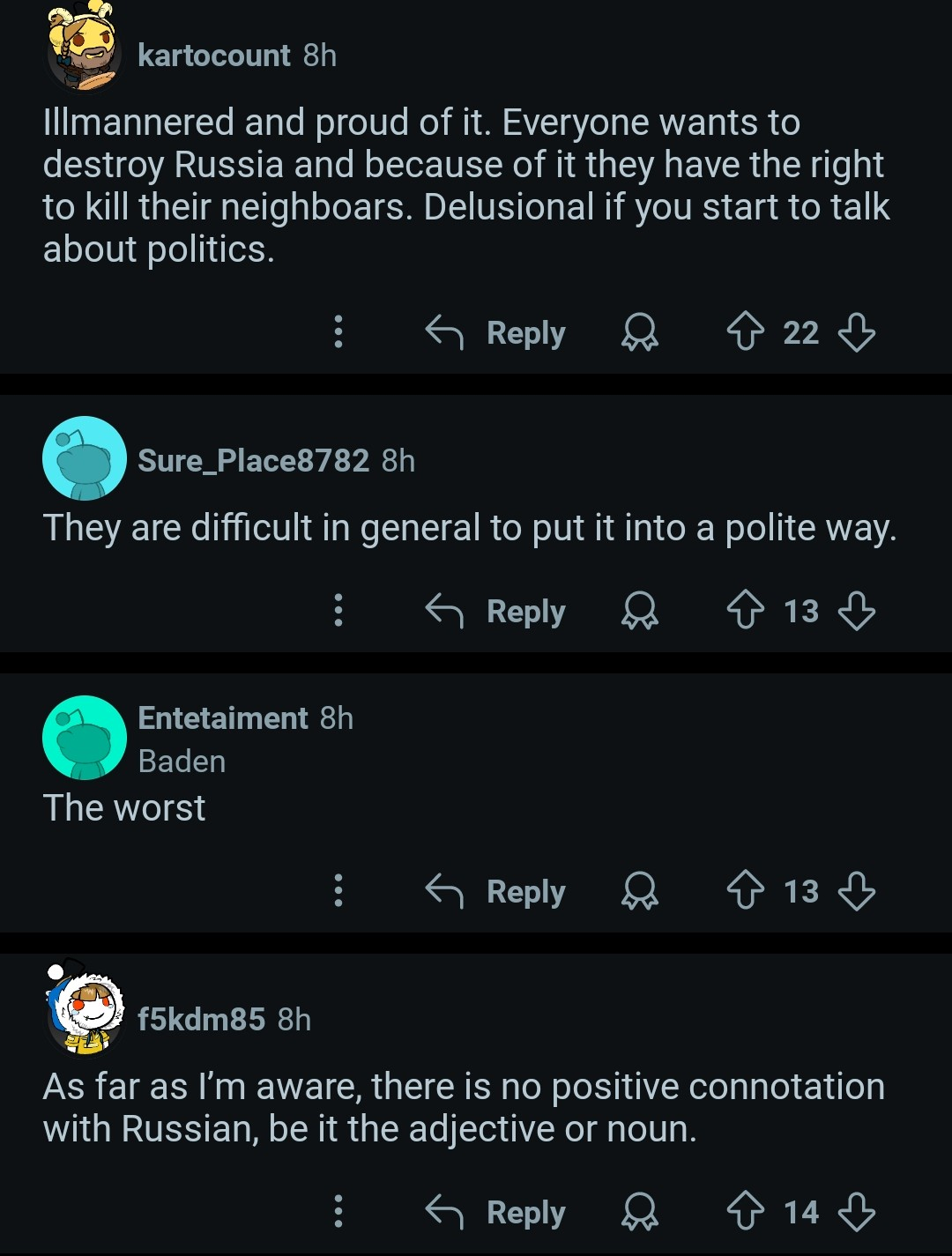Award Entetaiment's comment
The width and height of the screenshot is (952, 1256).
click(x=640, y=891)
